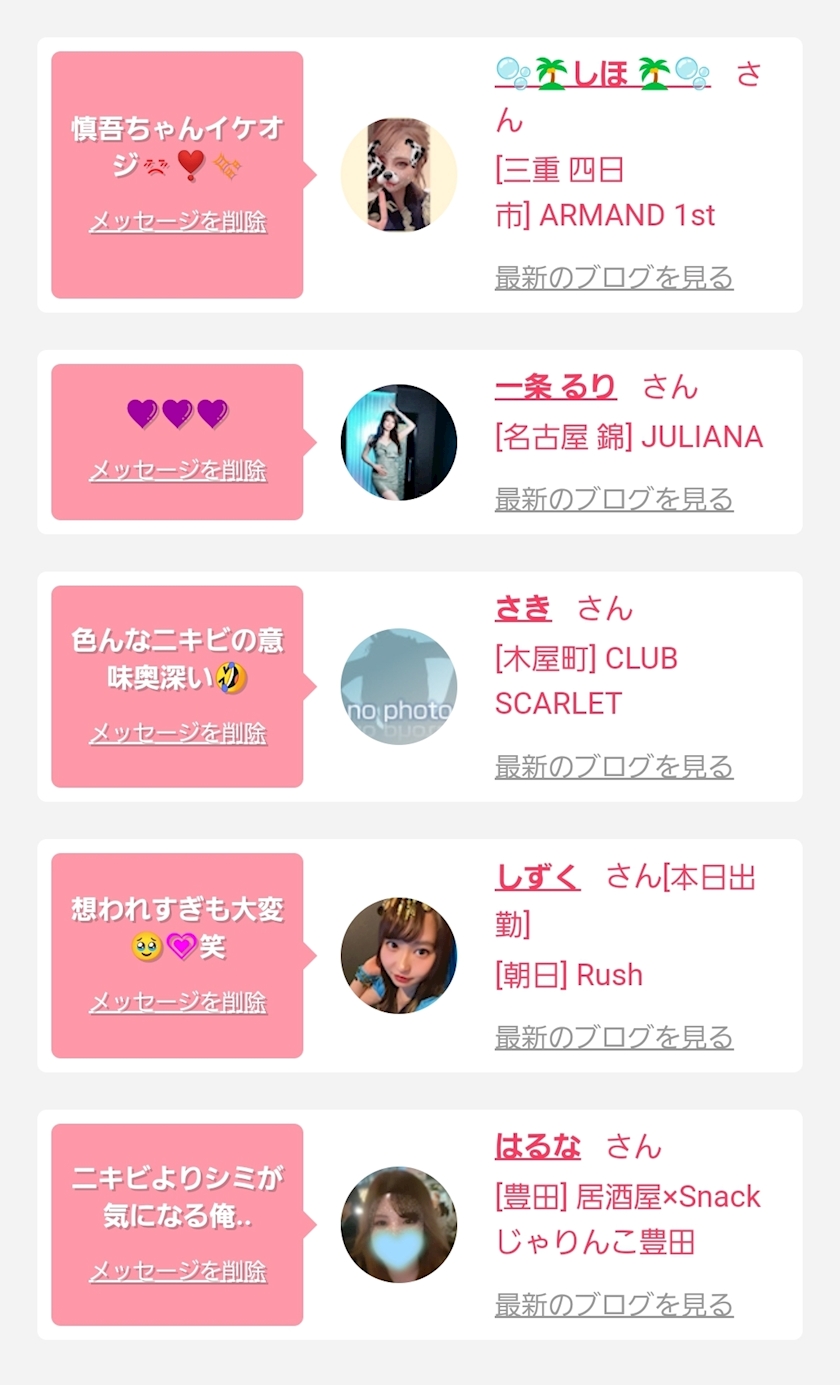Tap 一条 るり's profile photo
The width and height of the screenshot is (840, 1385).
pyautogui.click(x=399, y=442)
